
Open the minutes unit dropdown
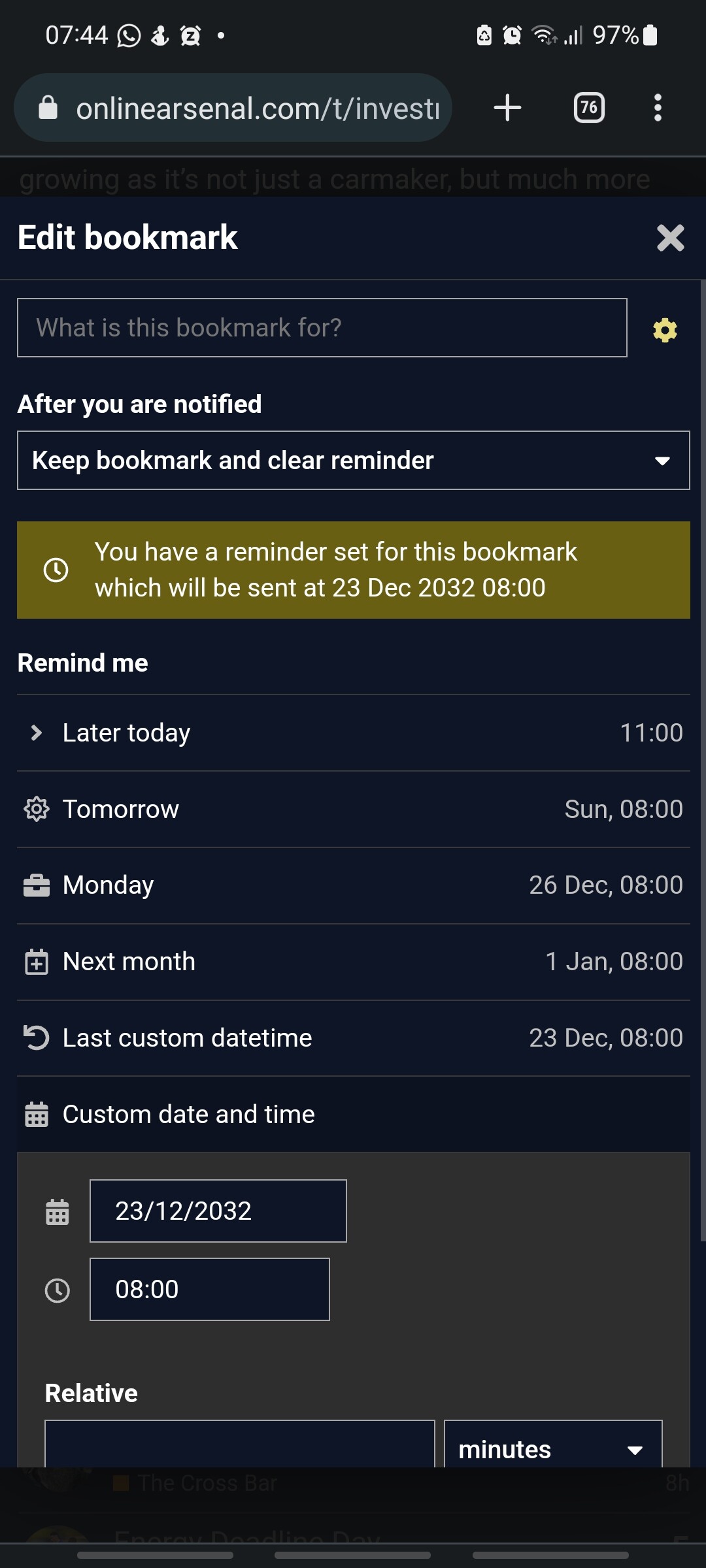[x=553, y=1445]
